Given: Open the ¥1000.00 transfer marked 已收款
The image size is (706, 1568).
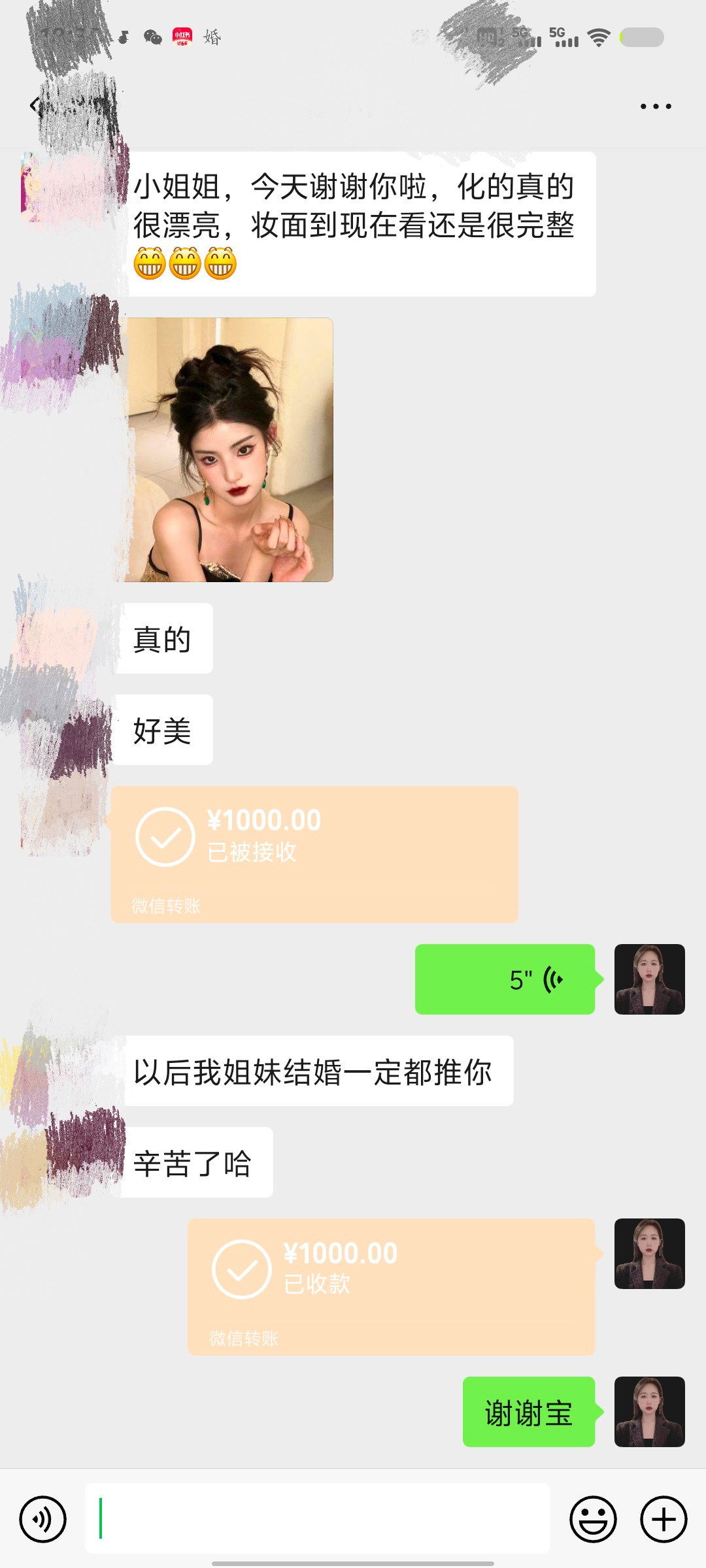Looking at the screenshot, I should point(391,1286).
